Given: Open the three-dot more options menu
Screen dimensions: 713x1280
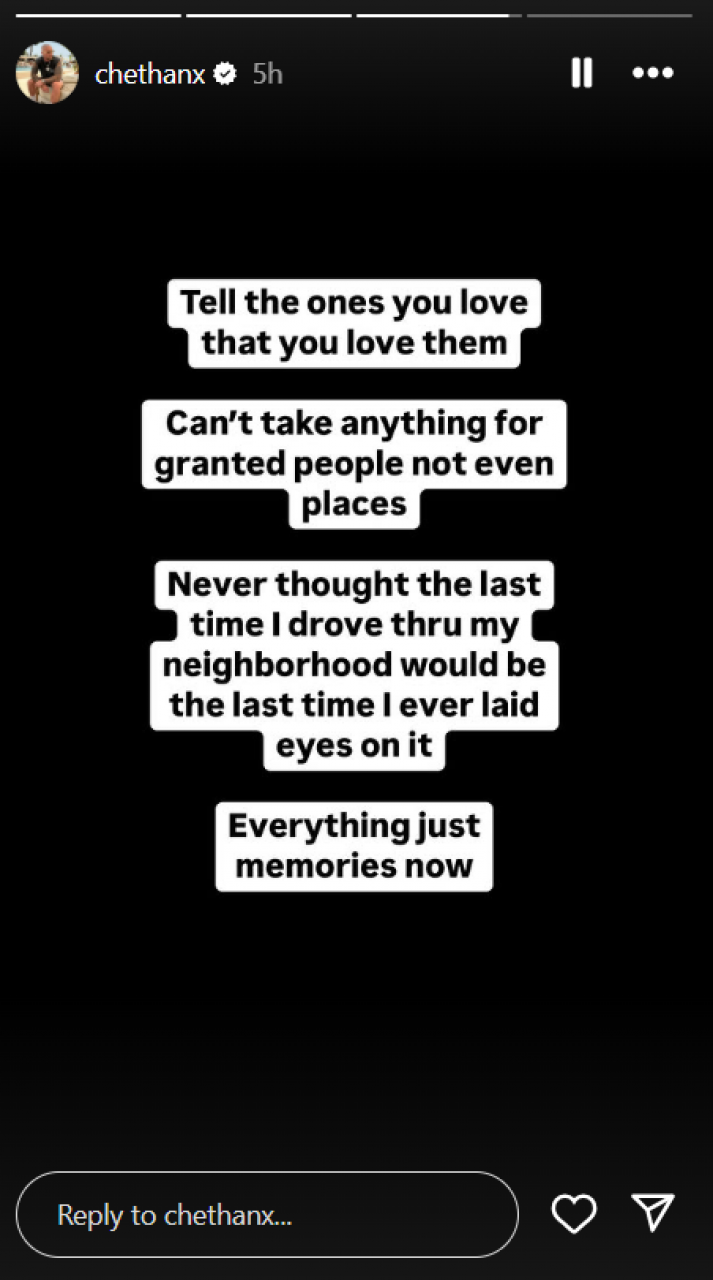Looking at the screenshot, I should [x=653, y=73].
